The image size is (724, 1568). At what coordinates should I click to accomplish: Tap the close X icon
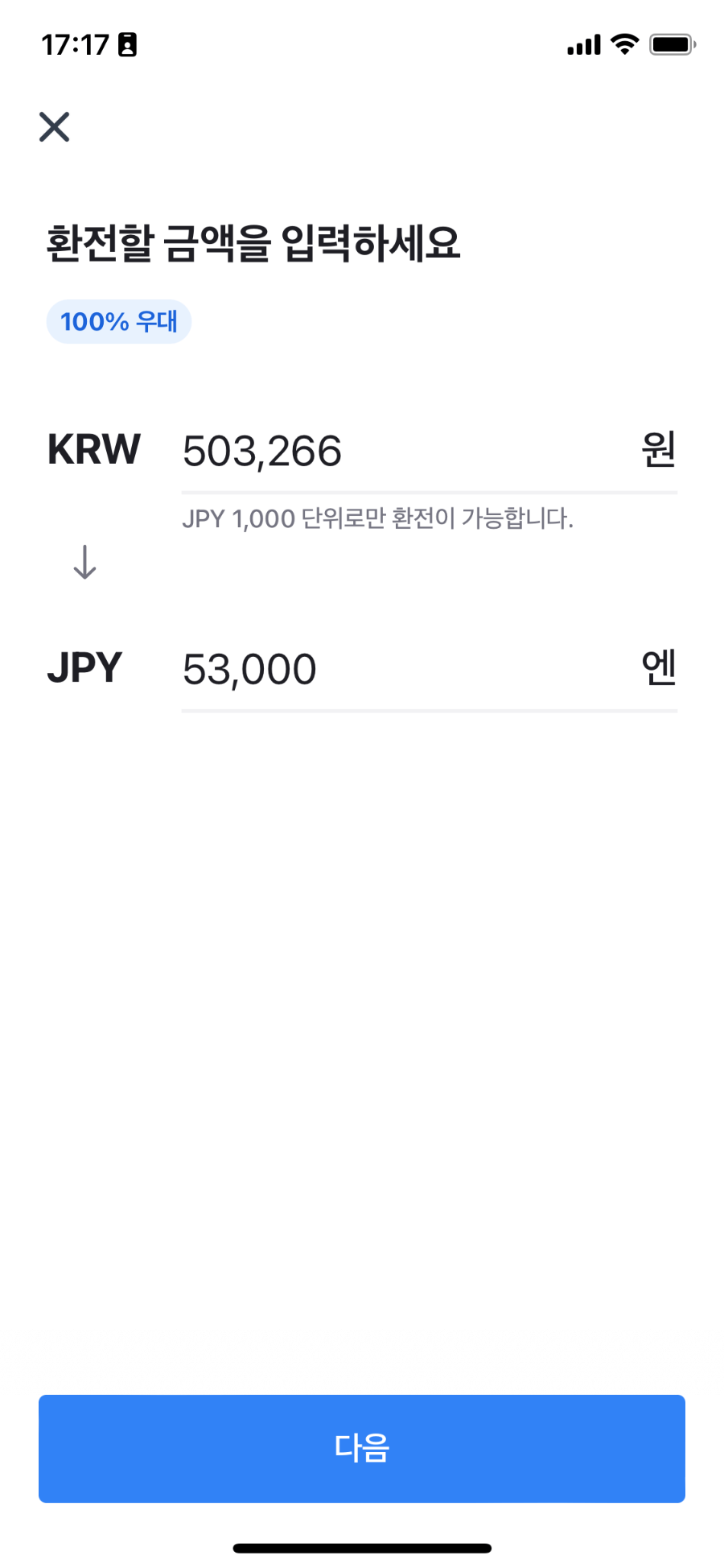pos(54,127)
